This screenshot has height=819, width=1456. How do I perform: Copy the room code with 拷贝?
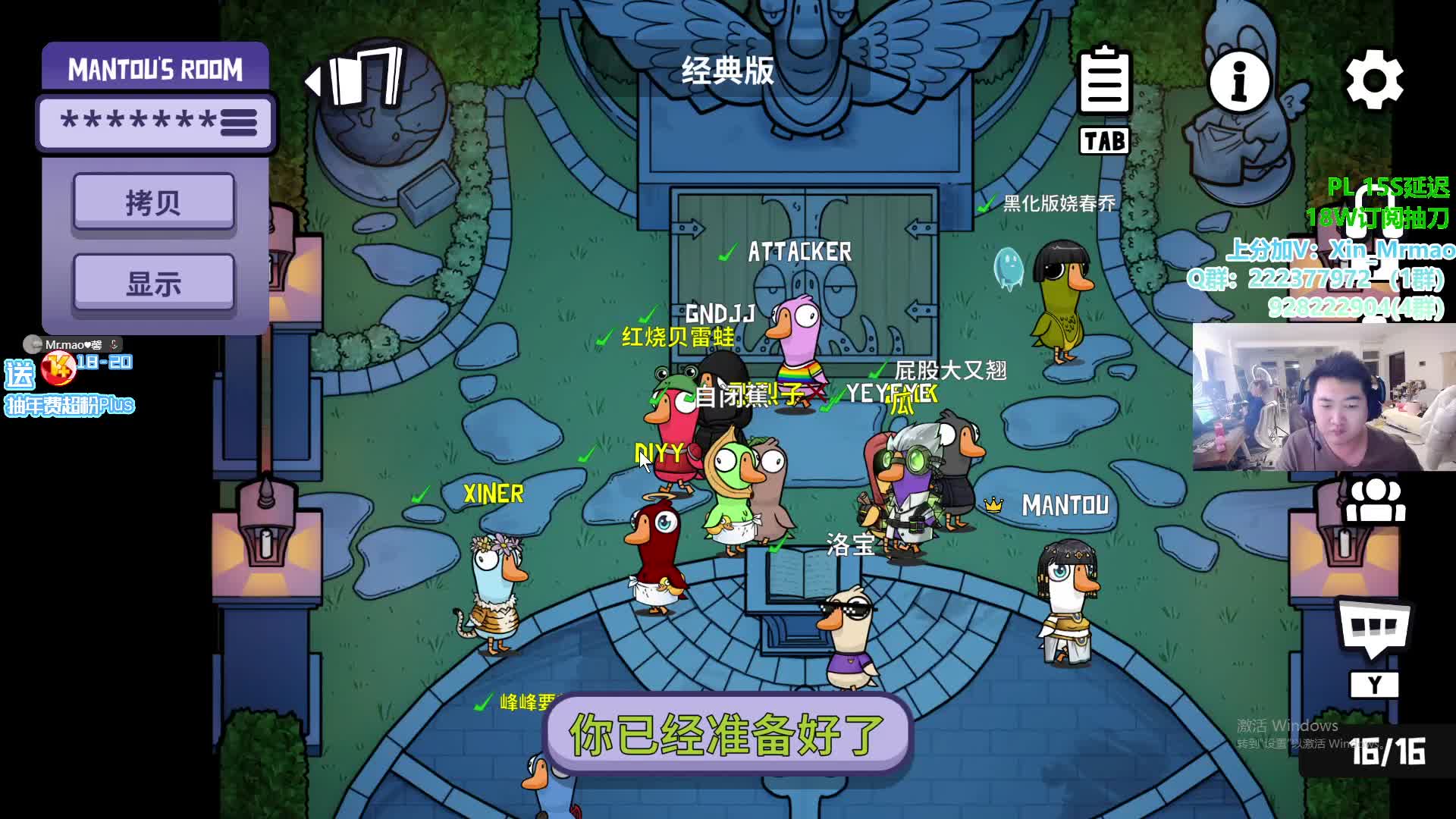click(154, 202)
